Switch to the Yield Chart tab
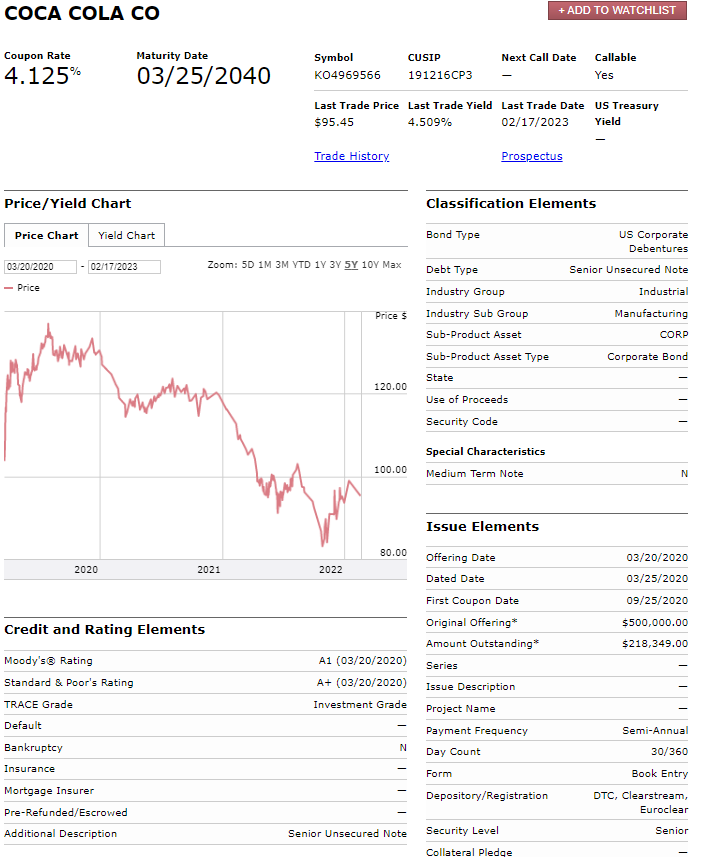 coord(126,236)
